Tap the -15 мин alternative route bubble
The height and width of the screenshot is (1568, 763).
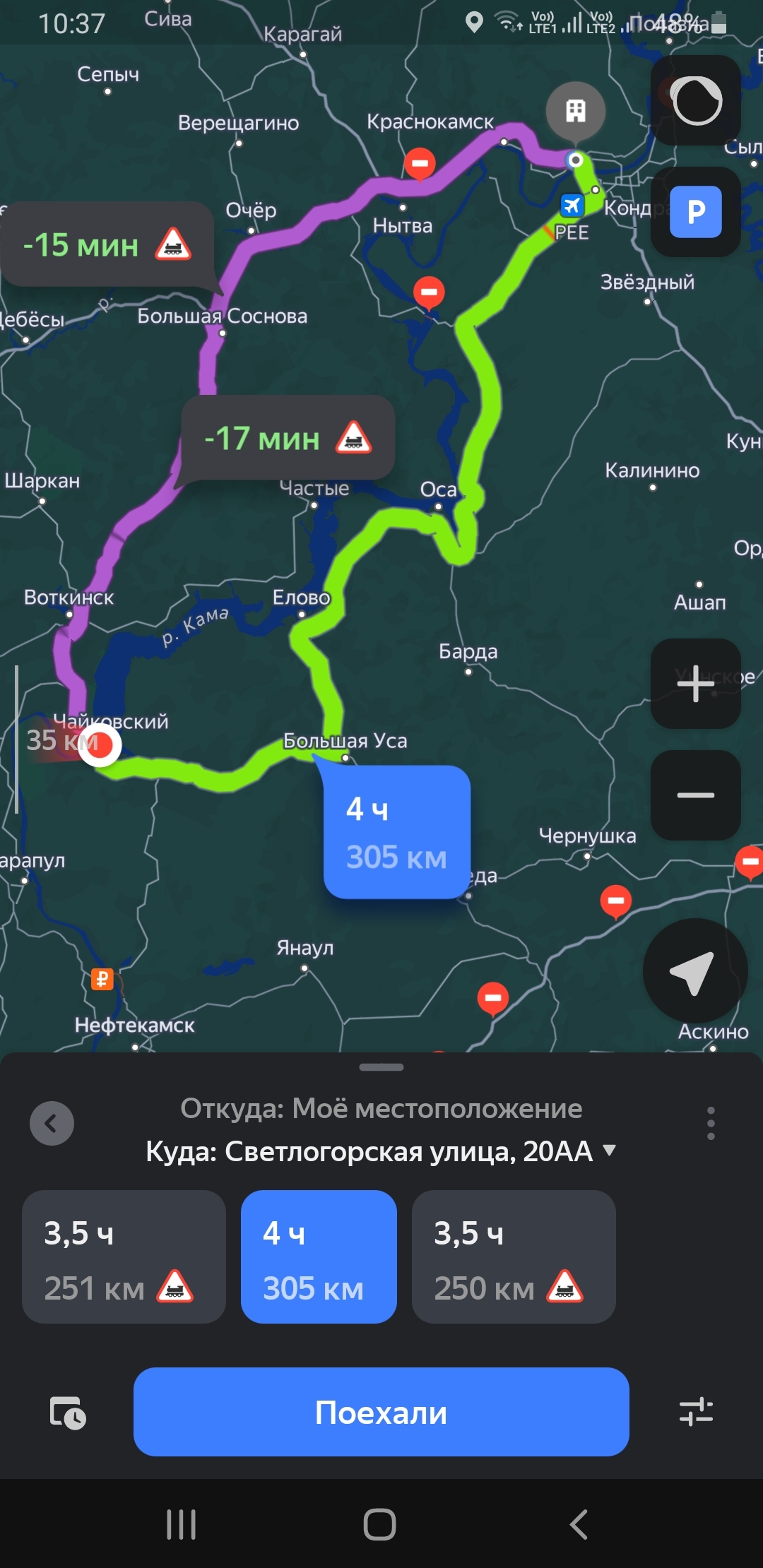click(107, 244)
